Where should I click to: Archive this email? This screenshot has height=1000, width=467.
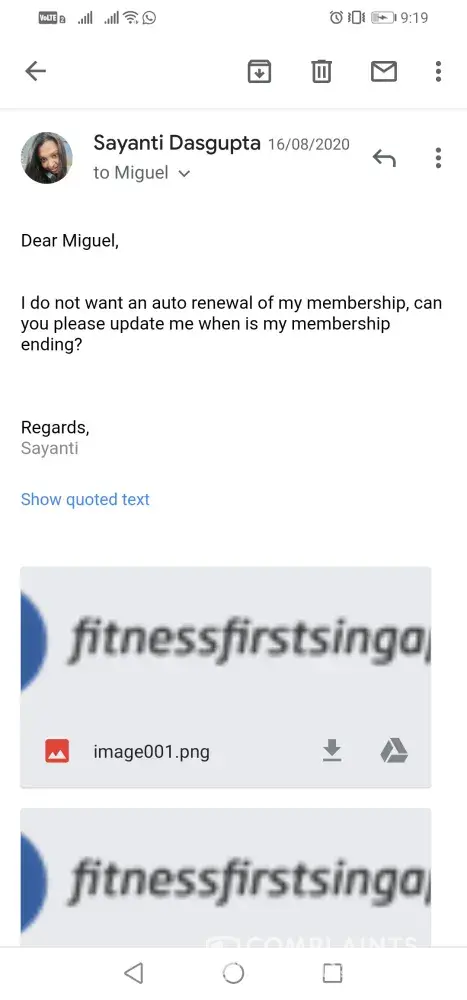click(x=259, y=71)
